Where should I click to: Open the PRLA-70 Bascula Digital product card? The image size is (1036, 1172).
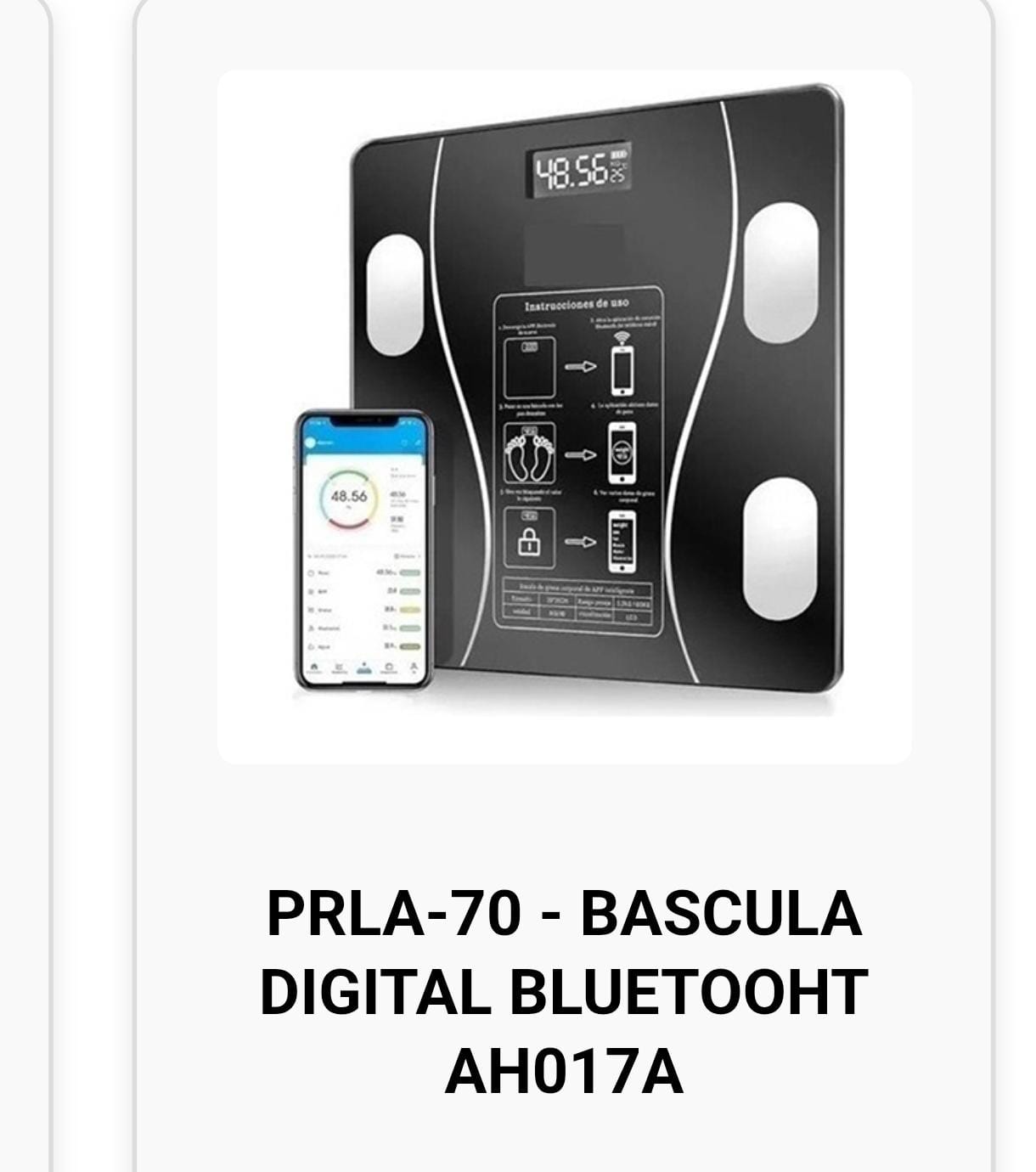(563, 990)
